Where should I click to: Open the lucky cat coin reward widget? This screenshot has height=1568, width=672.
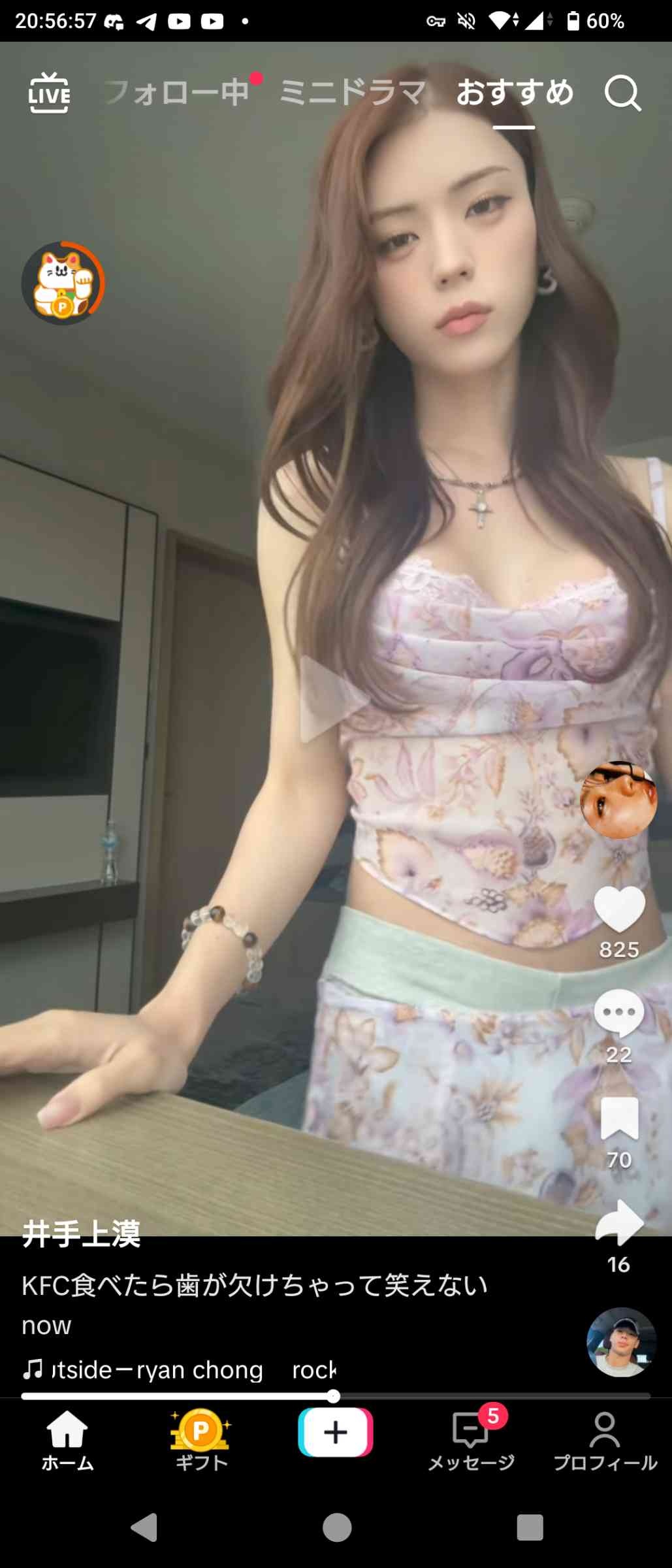[x=63, y=283]
